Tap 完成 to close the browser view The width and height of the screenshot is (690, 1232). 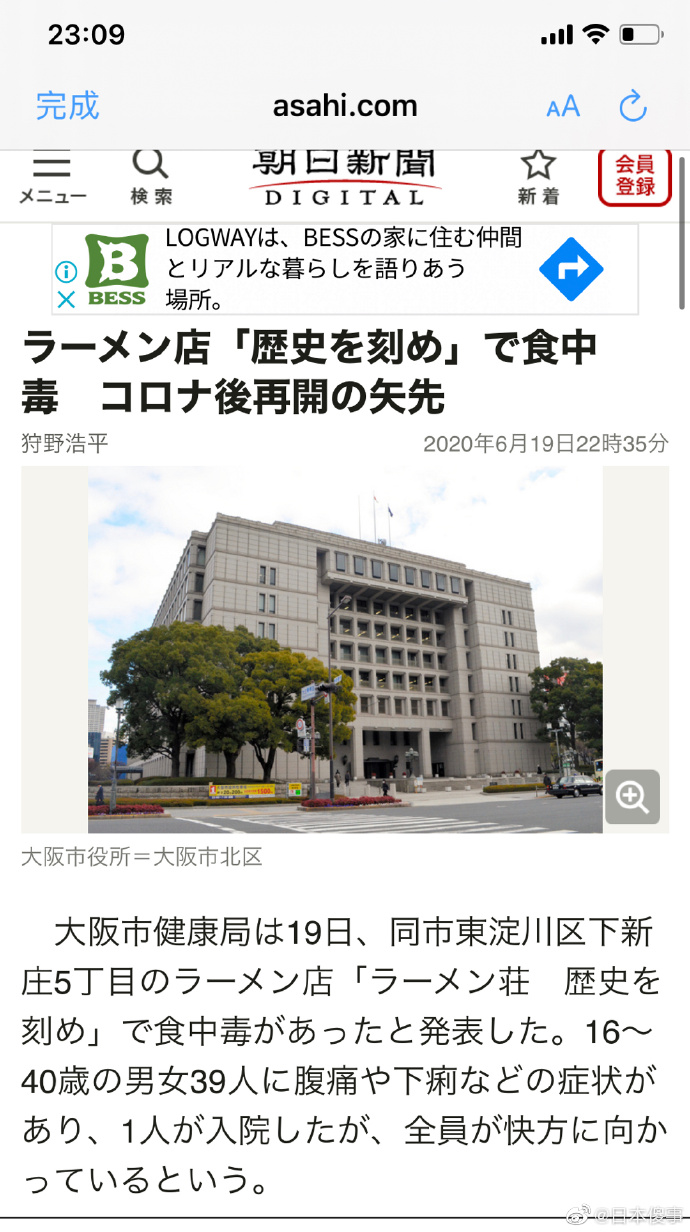[68, 106]
